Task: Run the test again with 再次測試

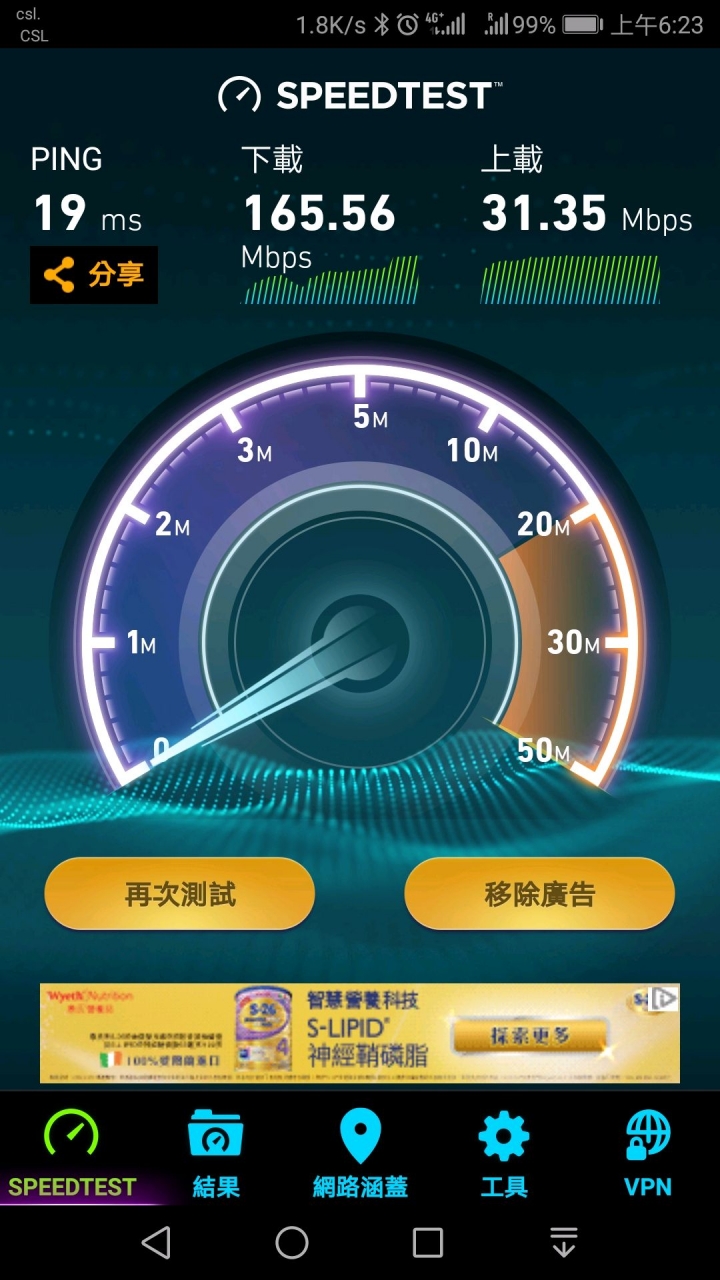Action: [180, 893]
